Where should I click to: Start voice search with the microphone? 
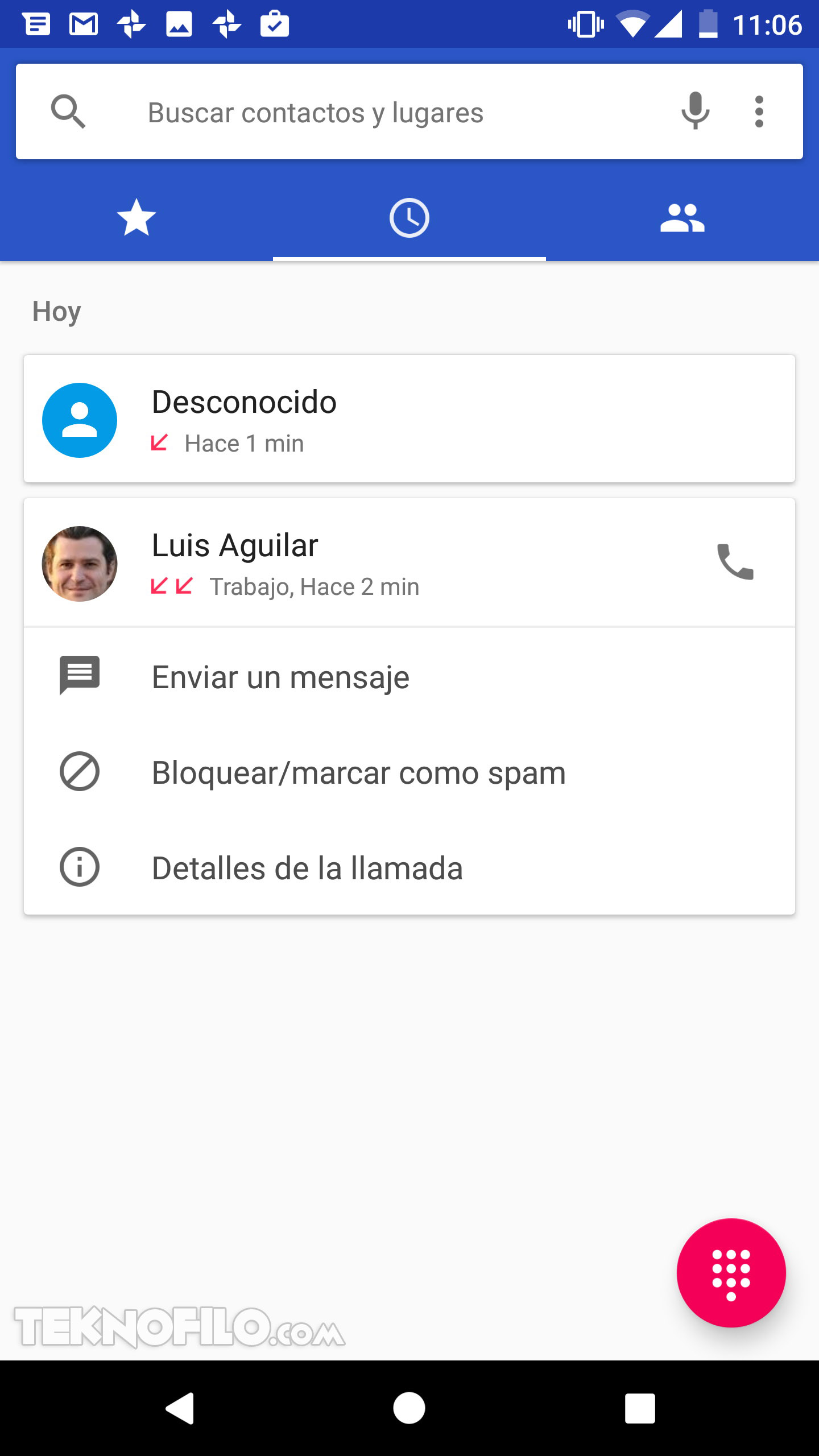[x=695, y=111]
